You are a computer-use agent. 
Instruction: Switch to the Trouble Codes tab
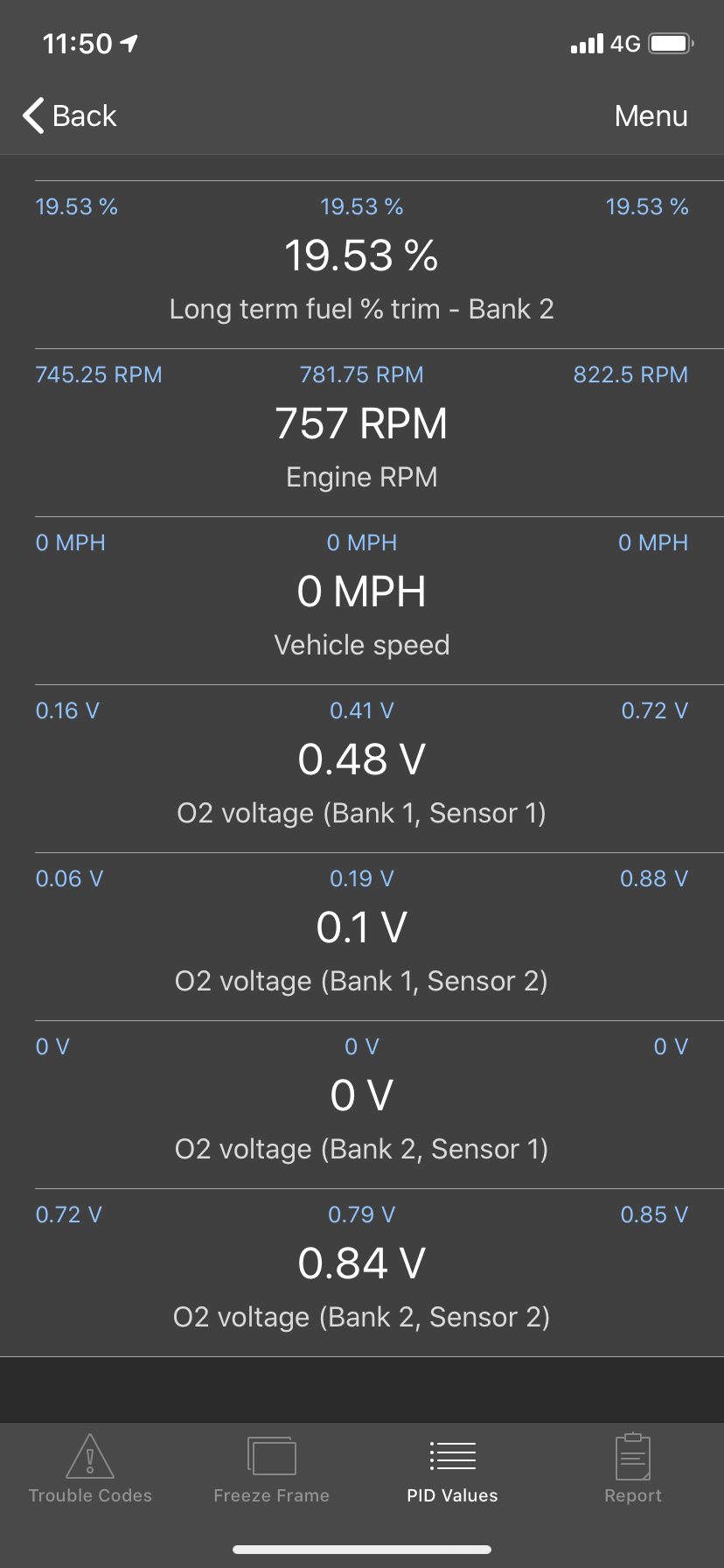pyautogui.click(x=90, y=1470)
